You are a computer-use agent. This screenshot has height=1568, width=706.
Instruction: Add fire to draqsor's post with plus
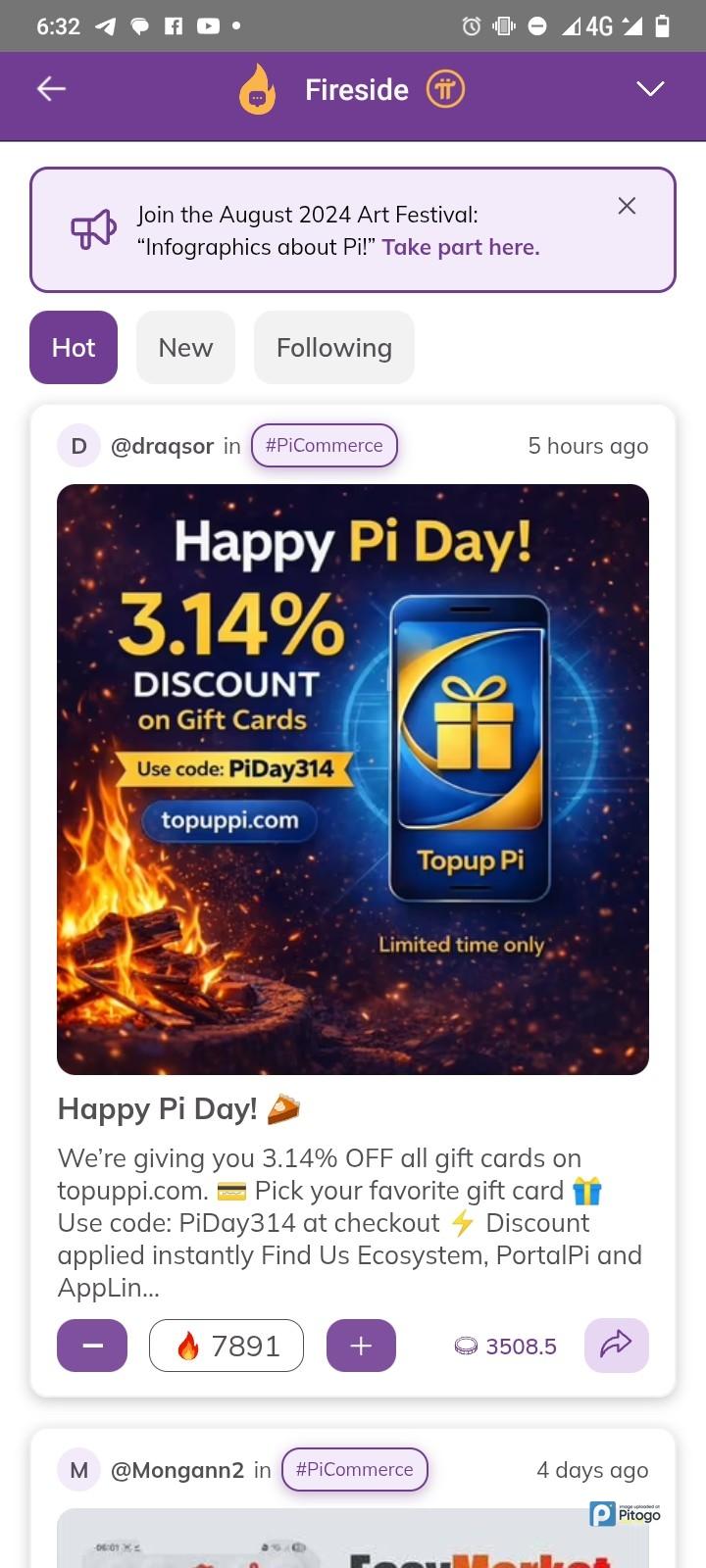tap(361, 1346)
